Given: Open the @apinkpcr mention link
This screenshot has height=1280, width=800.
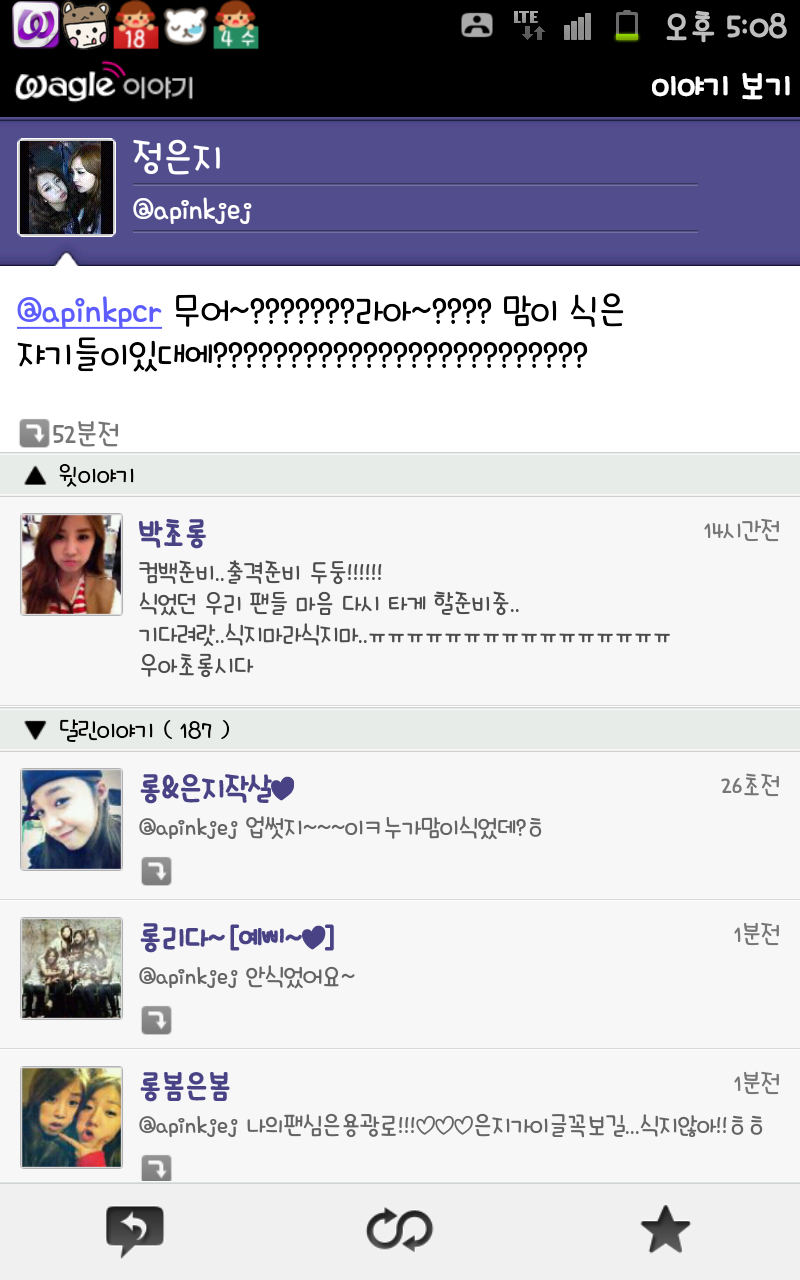Looking at the screenshot, I should coord(89,312).
